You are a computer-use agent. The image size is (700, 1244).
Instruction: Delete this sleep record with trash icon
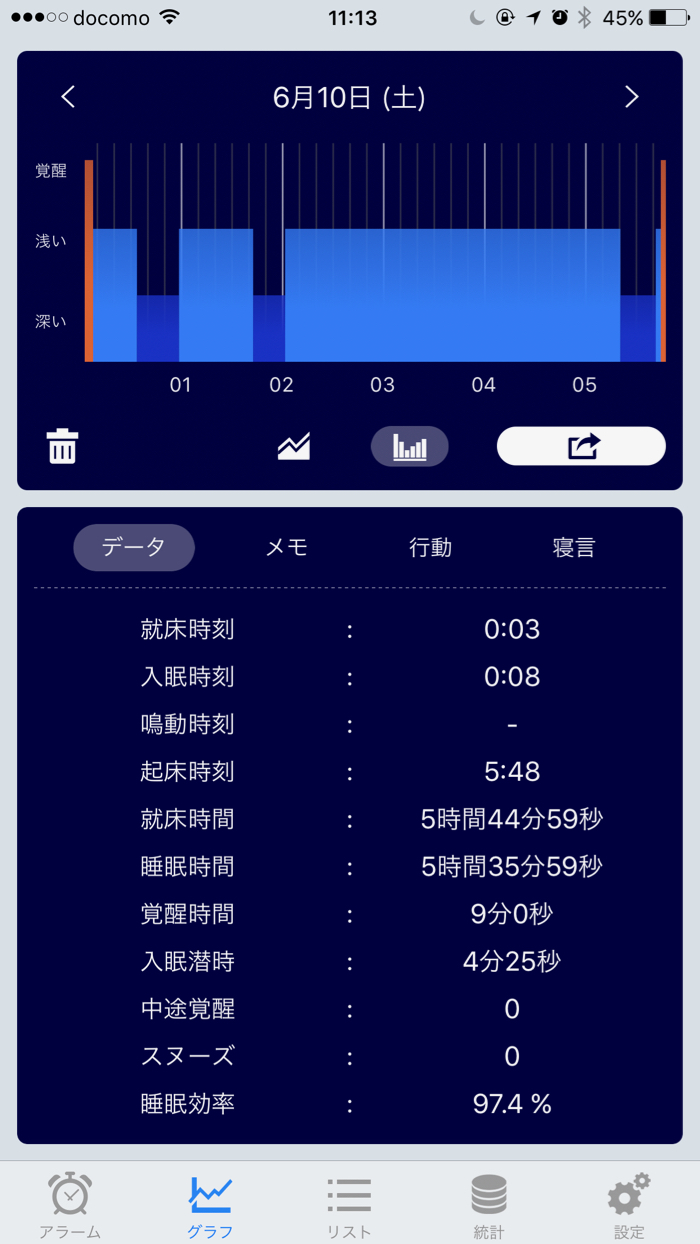[62, 446]
